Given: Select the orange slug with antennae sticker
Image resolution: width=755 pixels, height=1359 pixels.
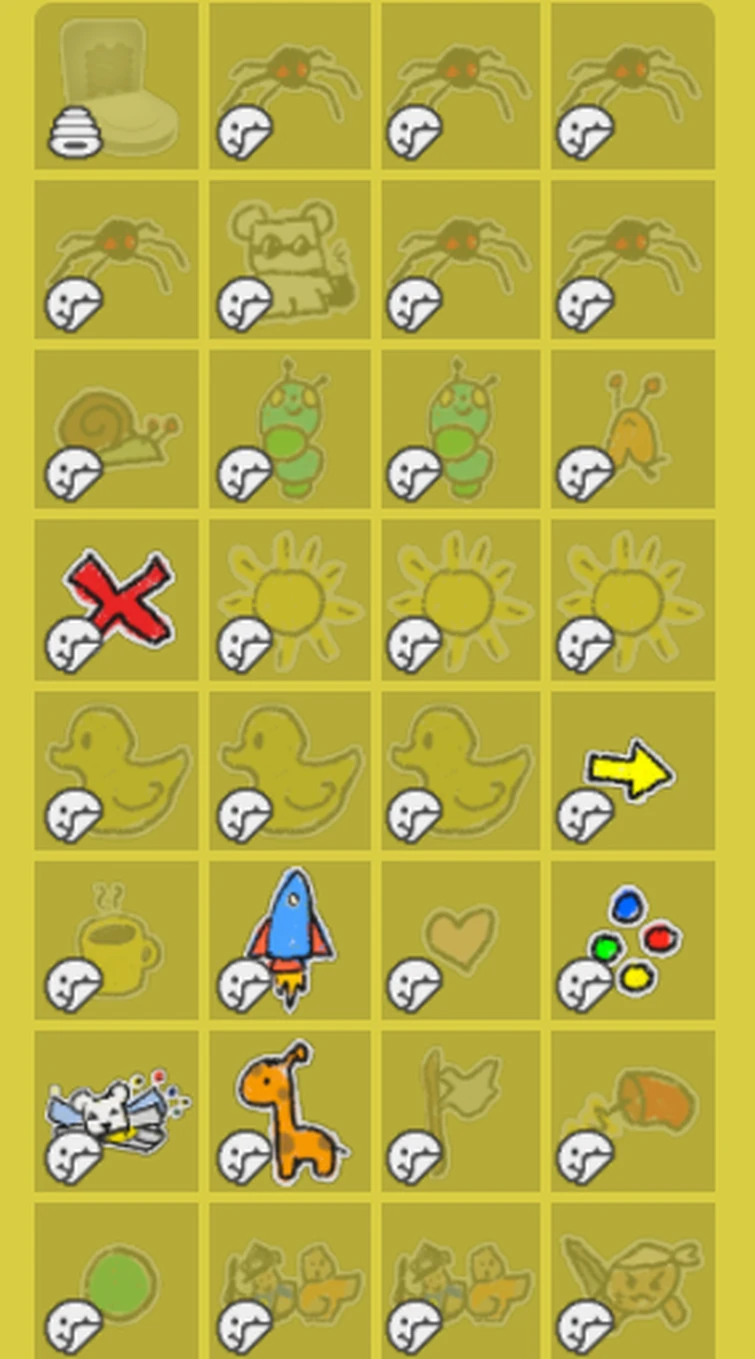Looking at the screenshot, I should 633,428.
